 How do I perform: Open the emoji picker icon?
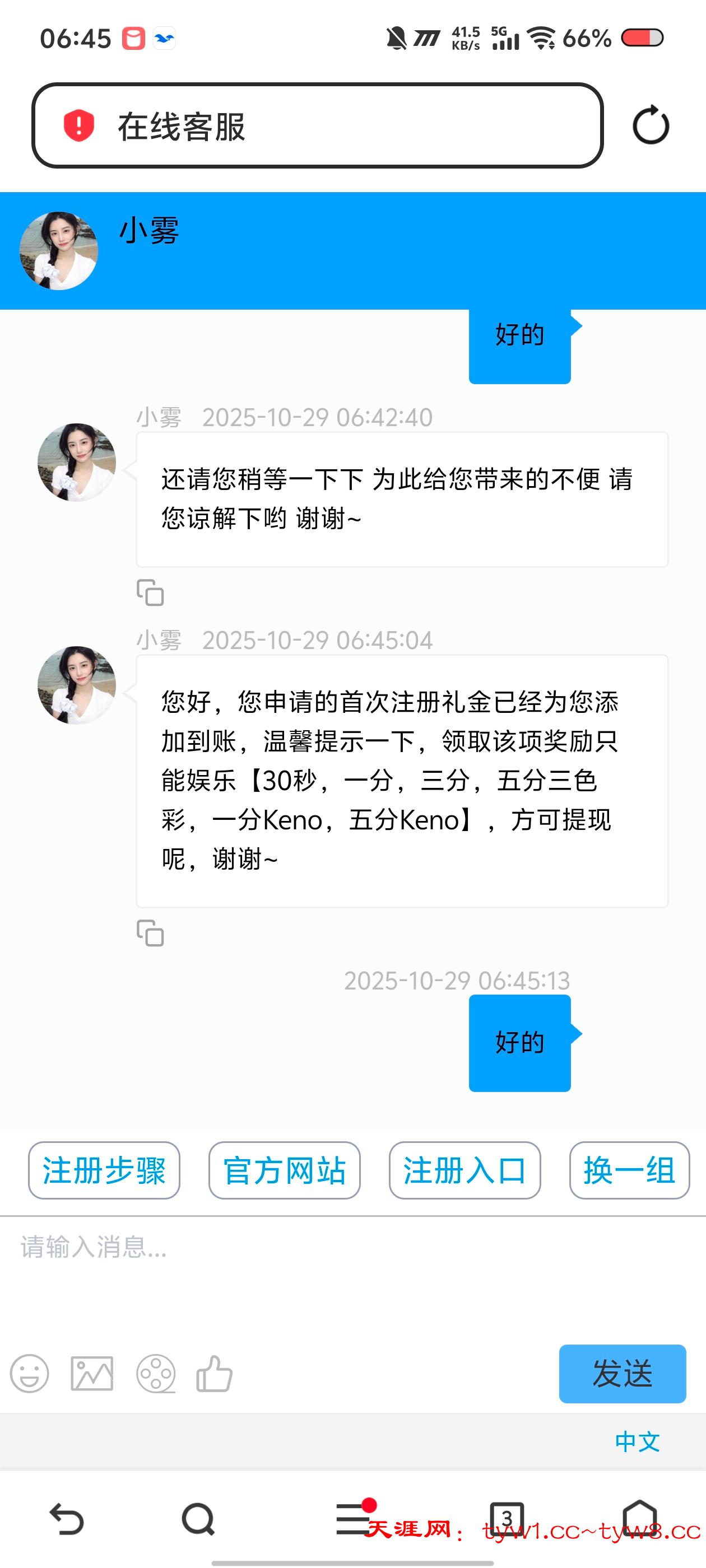pos(30,1373)
